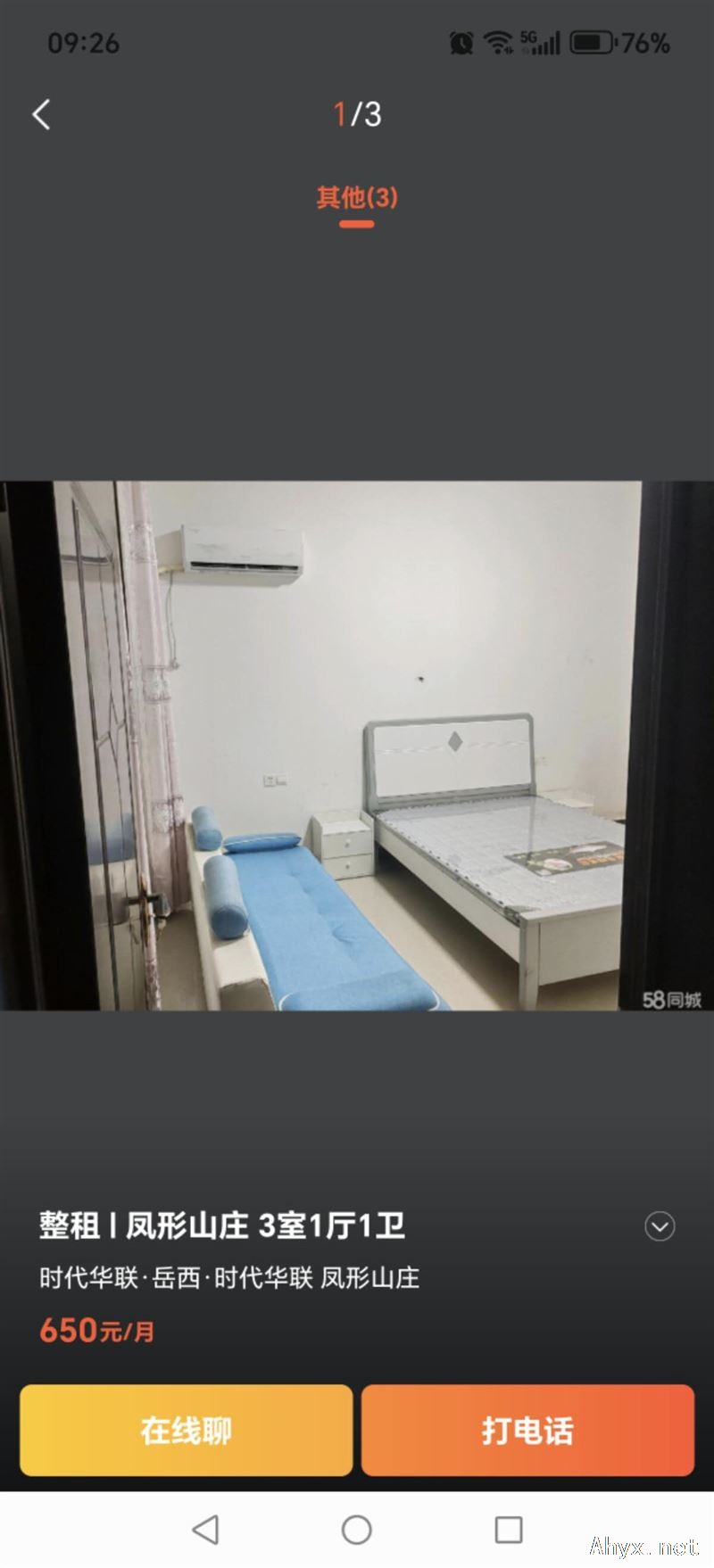
Task: Open the recent apps view
Action: (x=509, y=1530)
